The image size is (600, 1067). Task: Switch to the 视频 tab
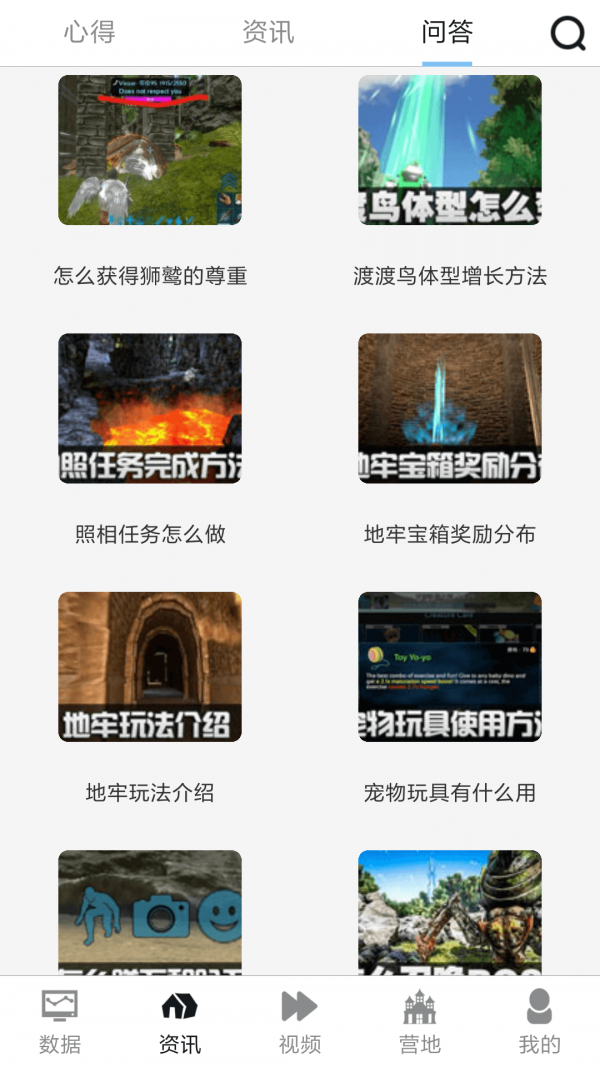click(x=300, y=1021)
